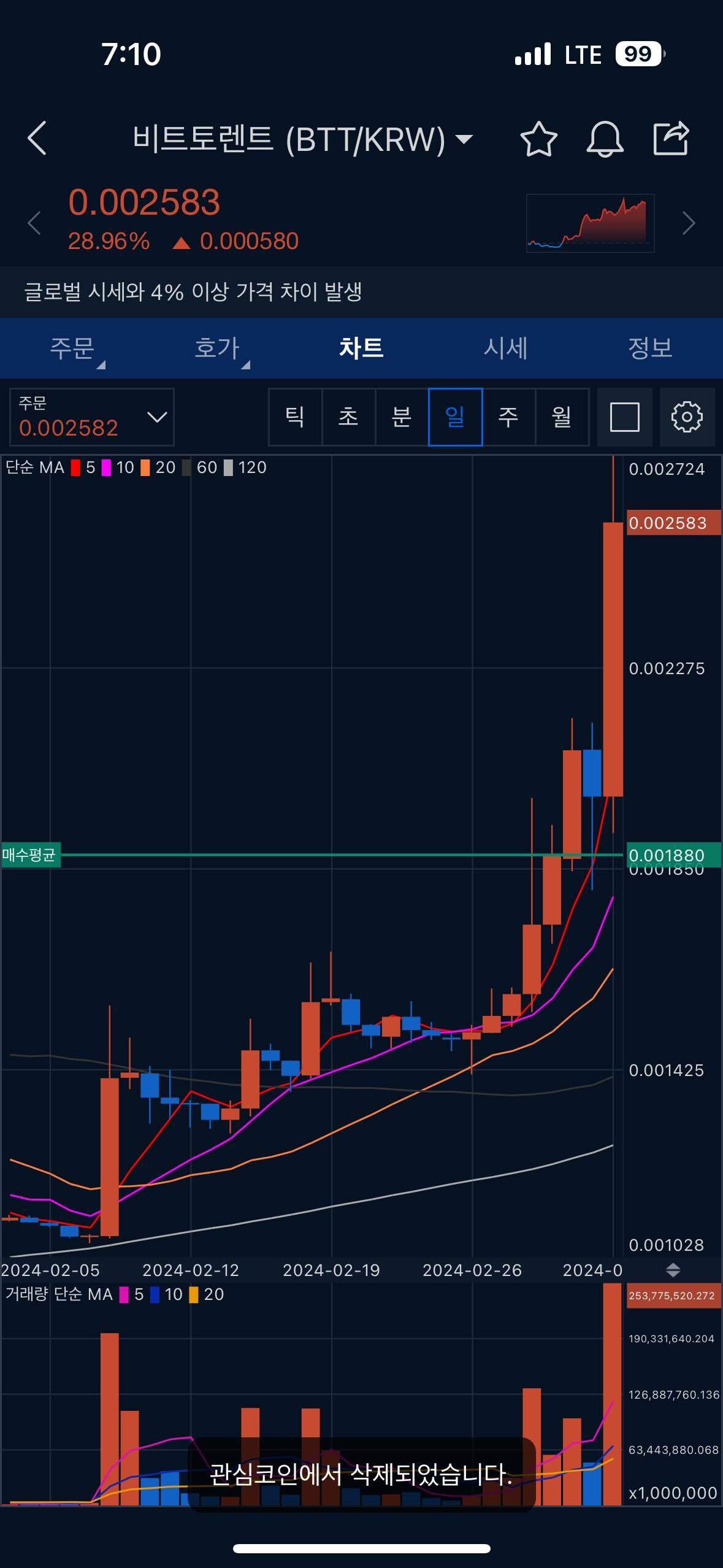
Task: Go to the previous coin arrow
Action: pyautogui.click(x=34, y=223)
